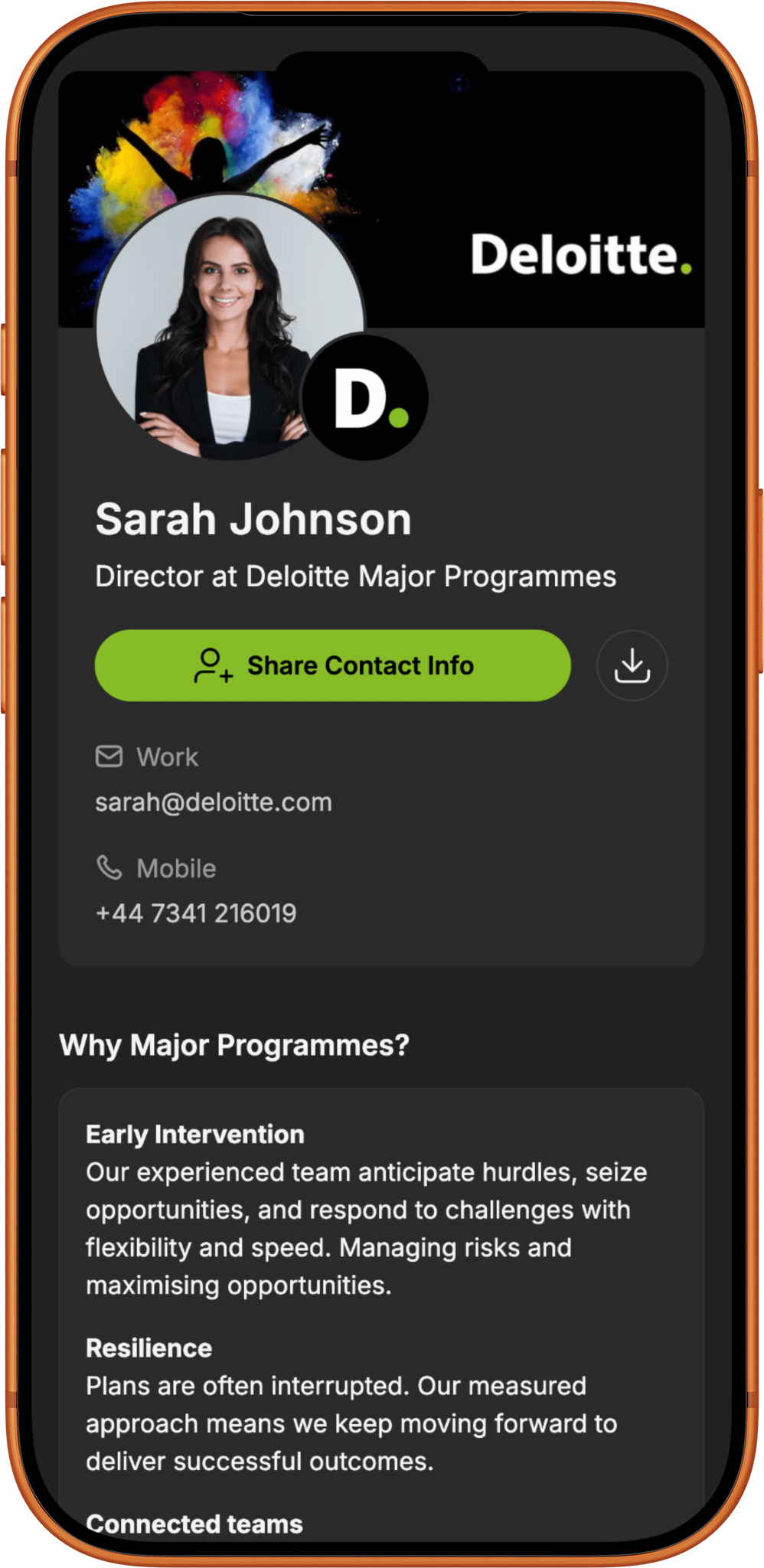Download the contact card

tap(632, 665)
